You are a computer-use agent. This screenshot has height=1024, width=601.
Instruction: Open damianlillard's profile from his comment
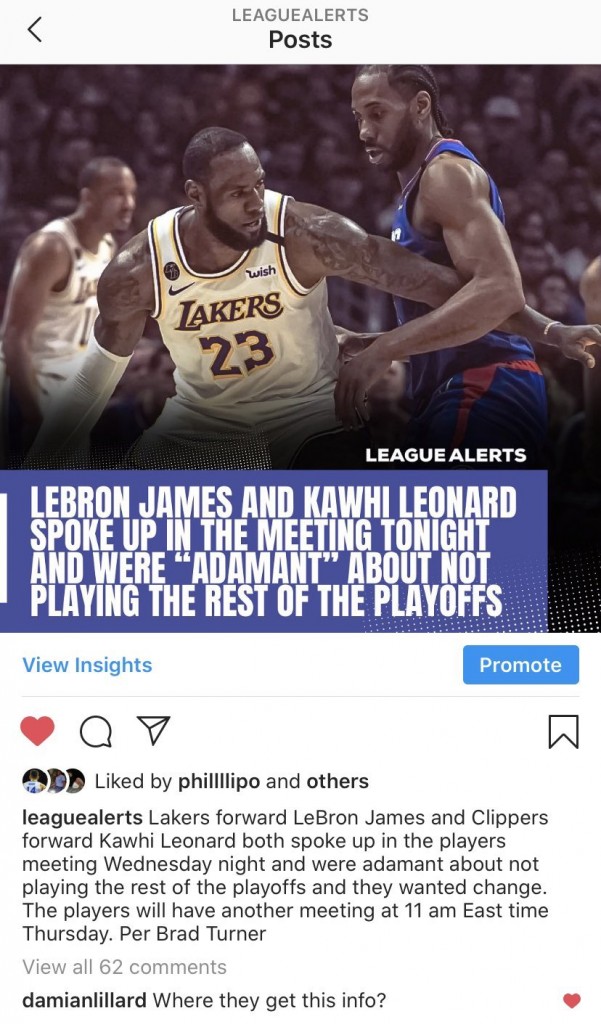[x=84, y=1000]
